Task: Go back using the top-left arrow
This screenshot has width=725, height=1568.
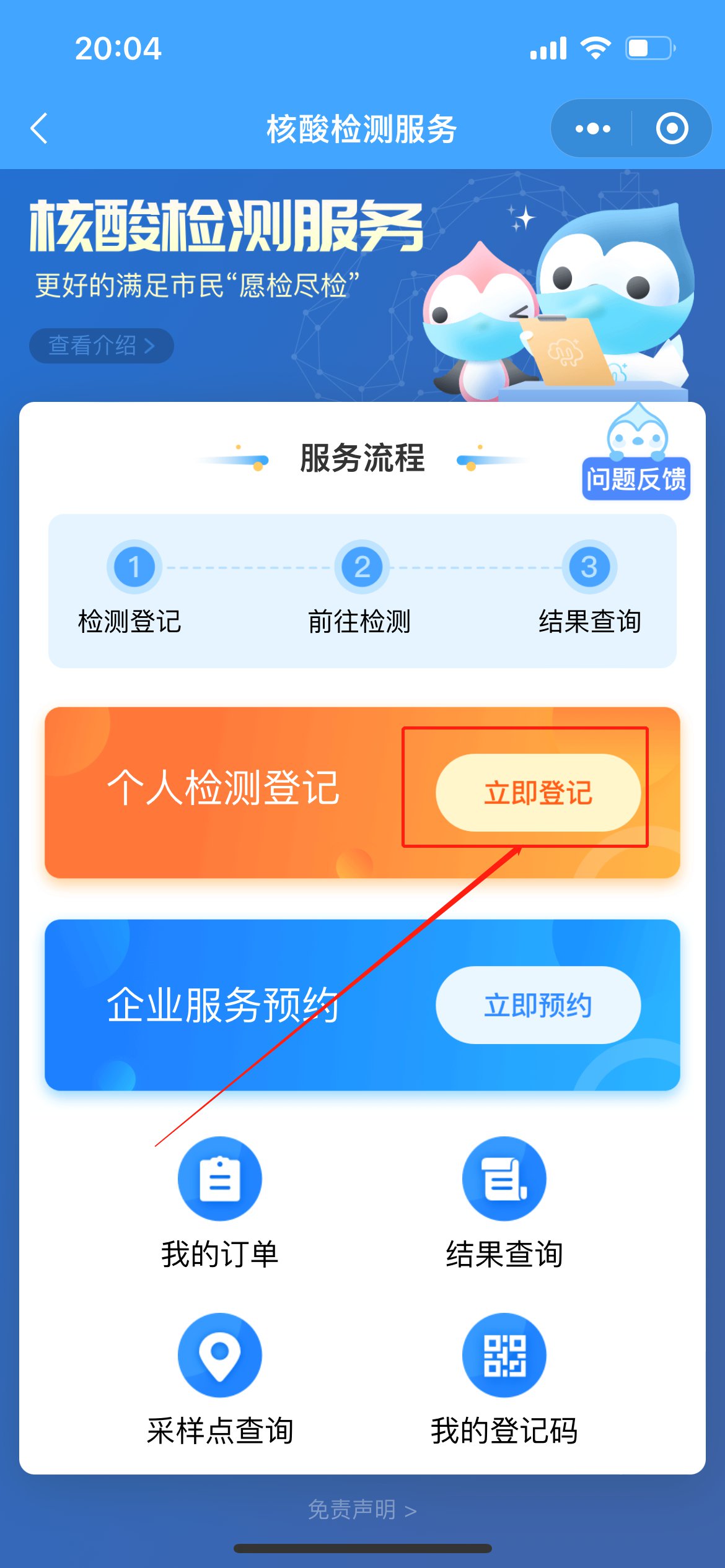Action: tap(40, 129)
